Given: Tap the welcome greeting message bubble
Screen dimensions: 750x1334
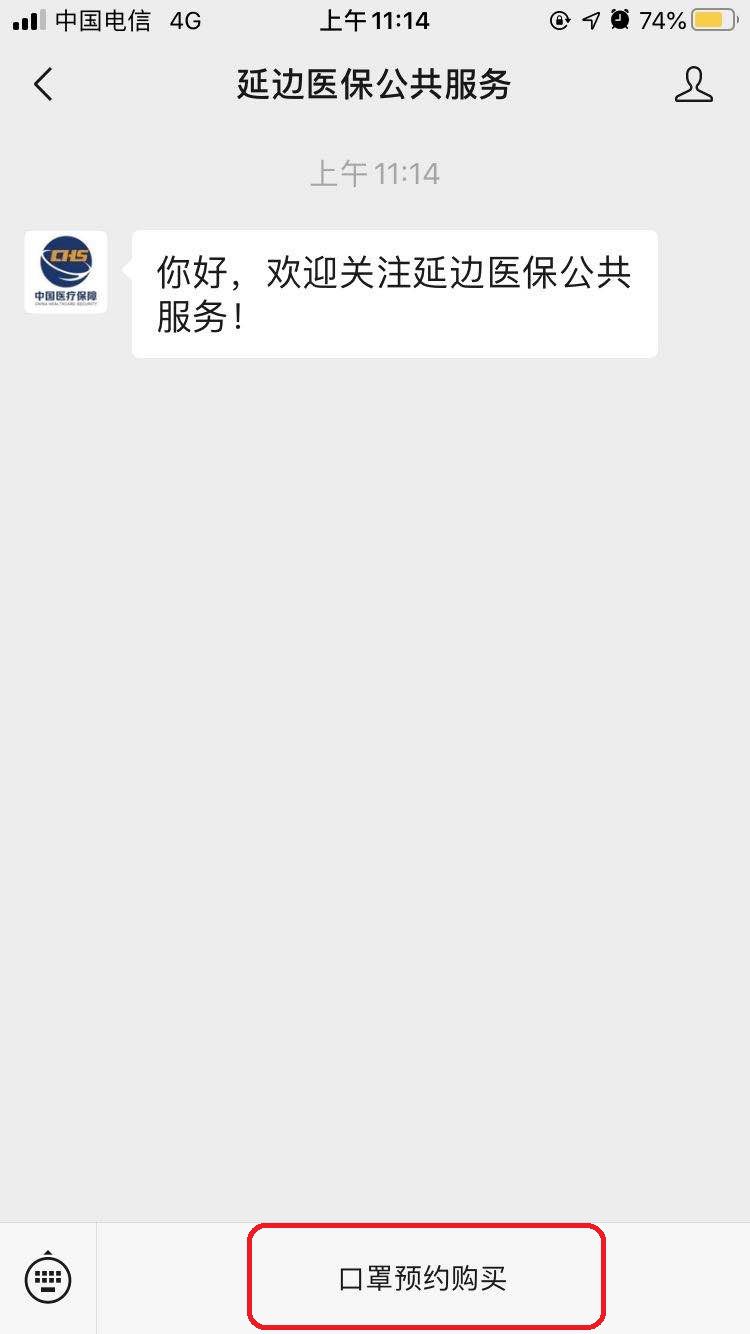Looking at the screenshot, I should click(393, 293).
